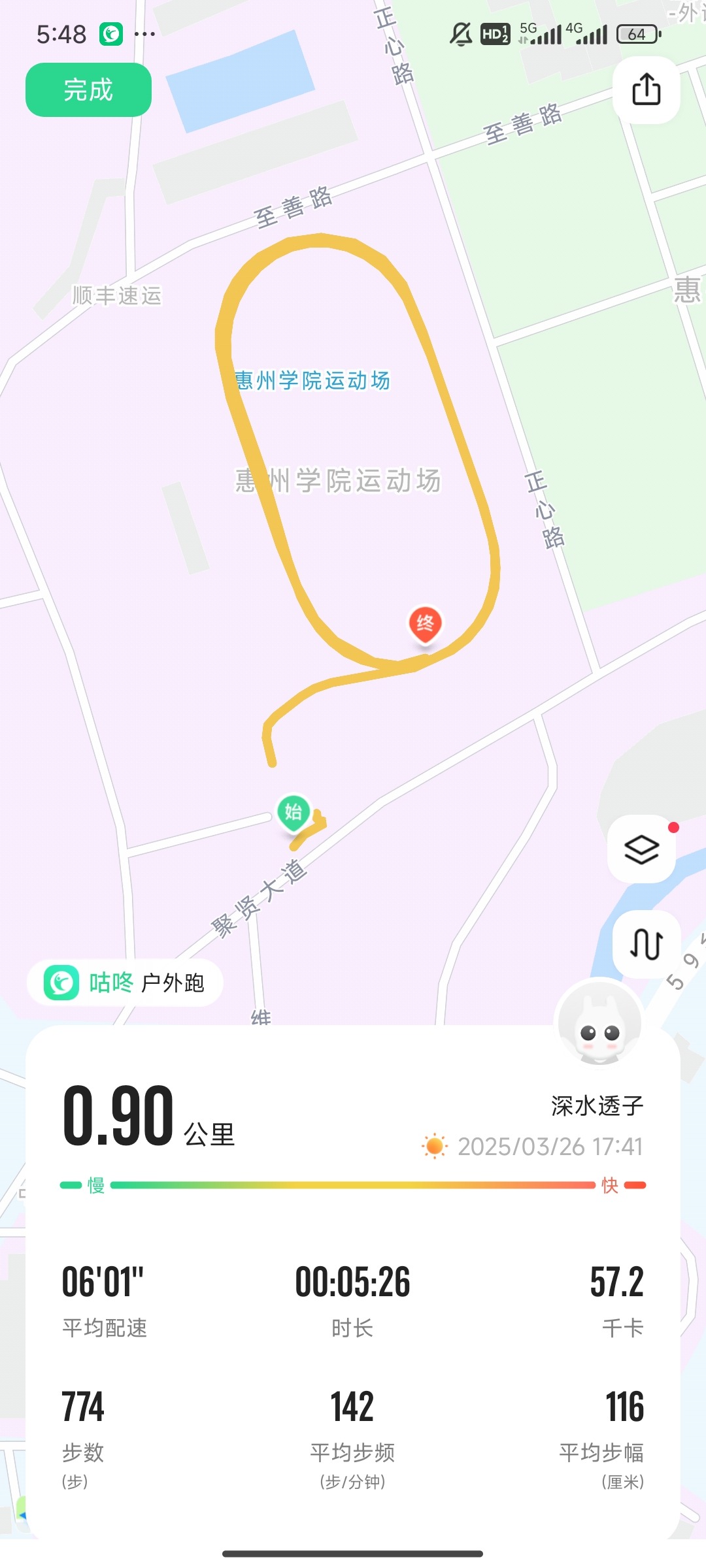Open the map layers button
This screenshot has height=1568, width=706.
pos(641,849)
